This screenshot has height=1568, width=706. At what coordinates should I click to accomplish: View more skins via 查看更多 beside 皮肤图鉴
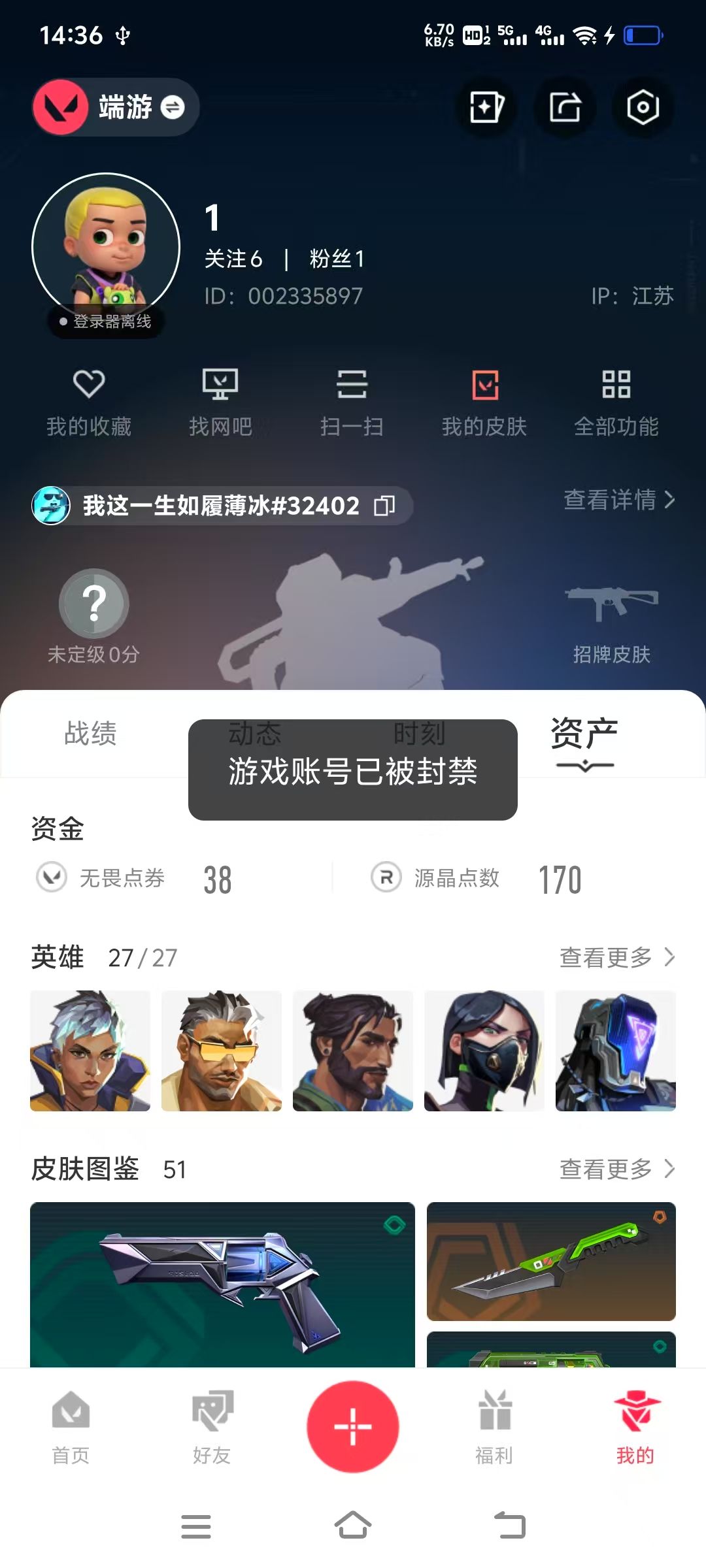pos(616,1169)
